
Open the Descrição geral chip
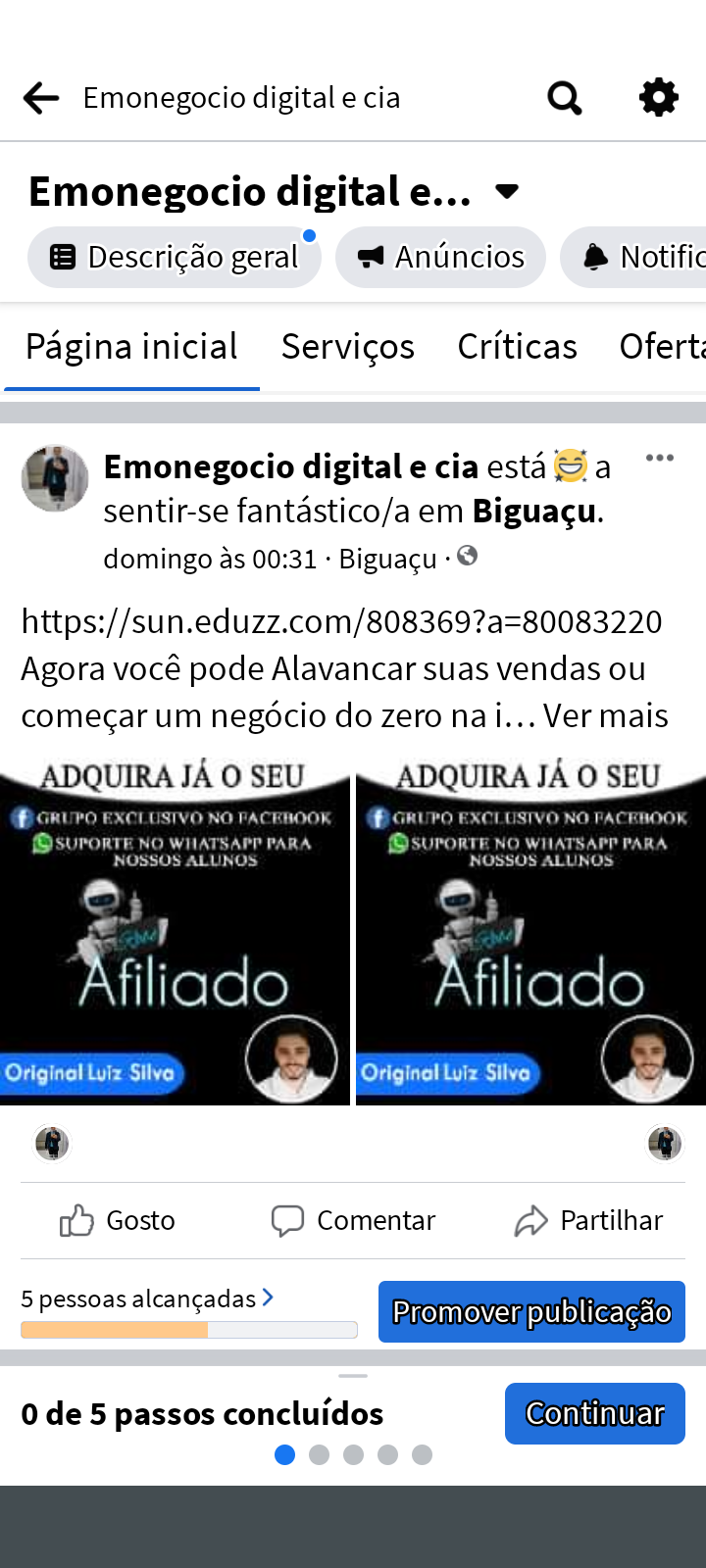click(175, 258)
